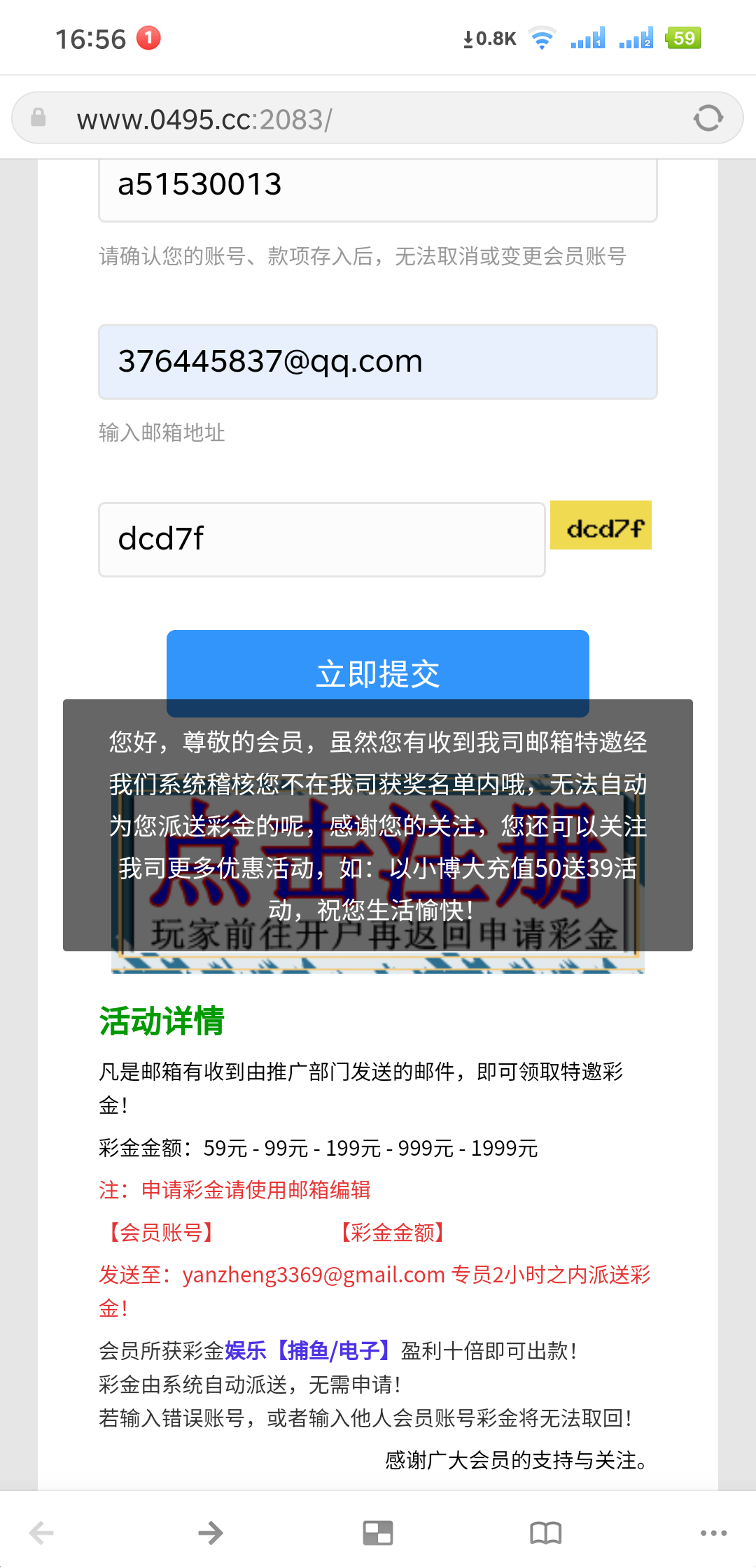Reload the page with the refresh icon
Screen dimensions: 756x1568
tap(708, 118)
